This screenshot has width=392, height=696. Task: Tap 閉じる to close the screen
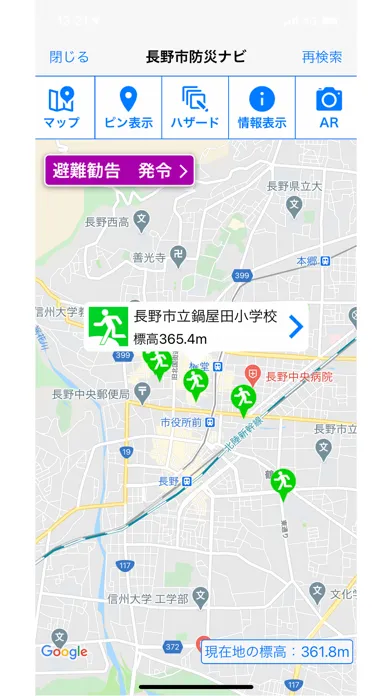point(69,57)
